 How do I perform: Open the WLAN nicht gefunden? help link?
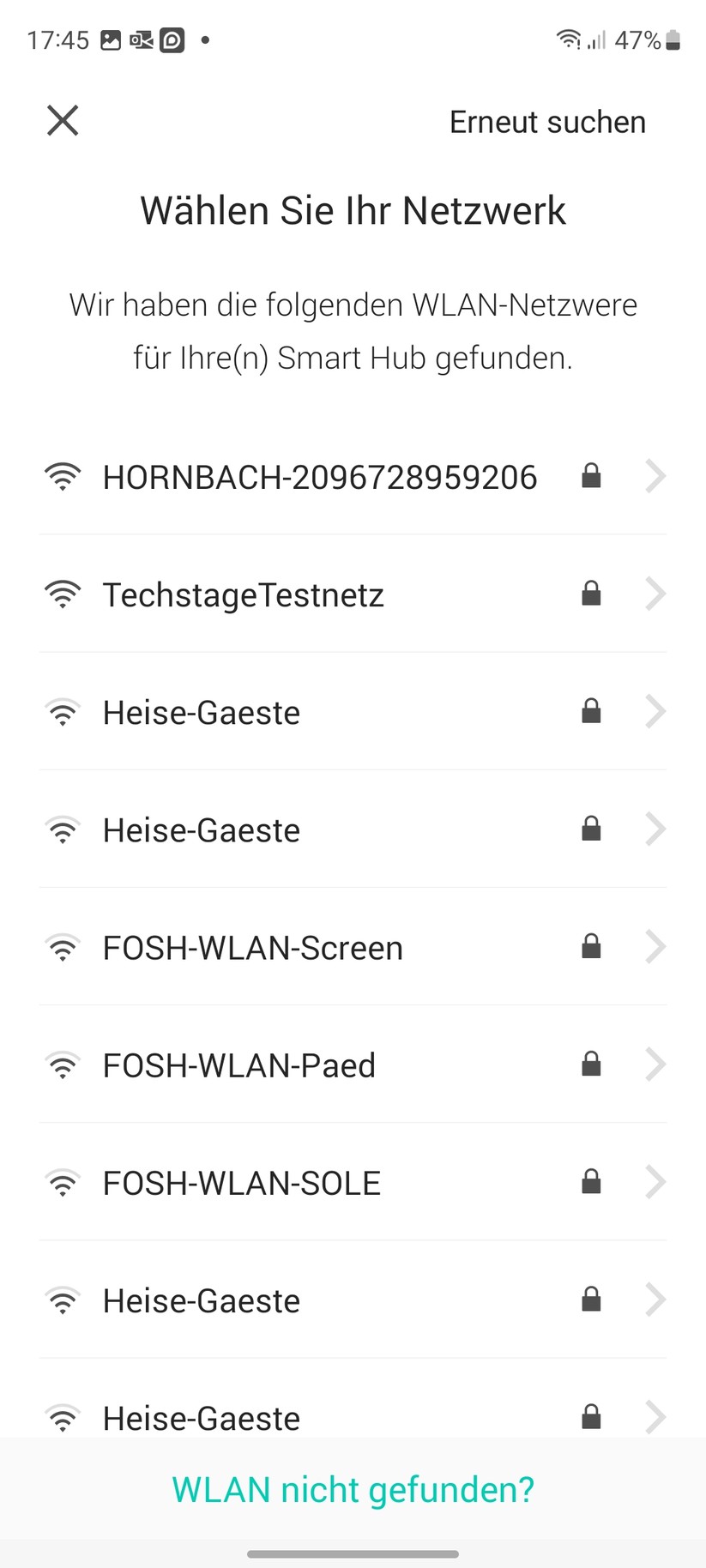point(353,1490)
